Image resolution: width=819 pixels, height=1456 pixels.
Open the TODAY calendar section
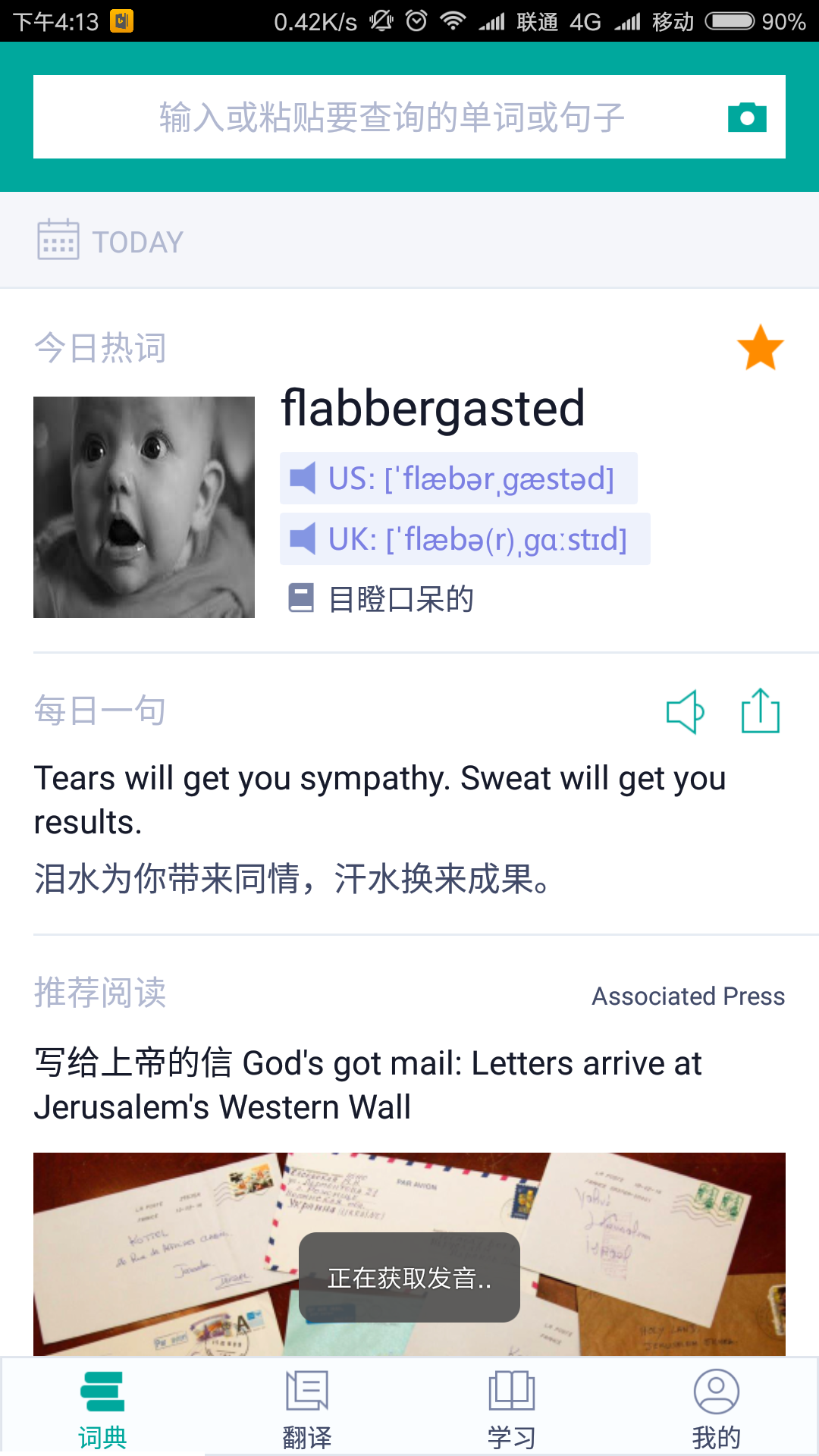111,241
